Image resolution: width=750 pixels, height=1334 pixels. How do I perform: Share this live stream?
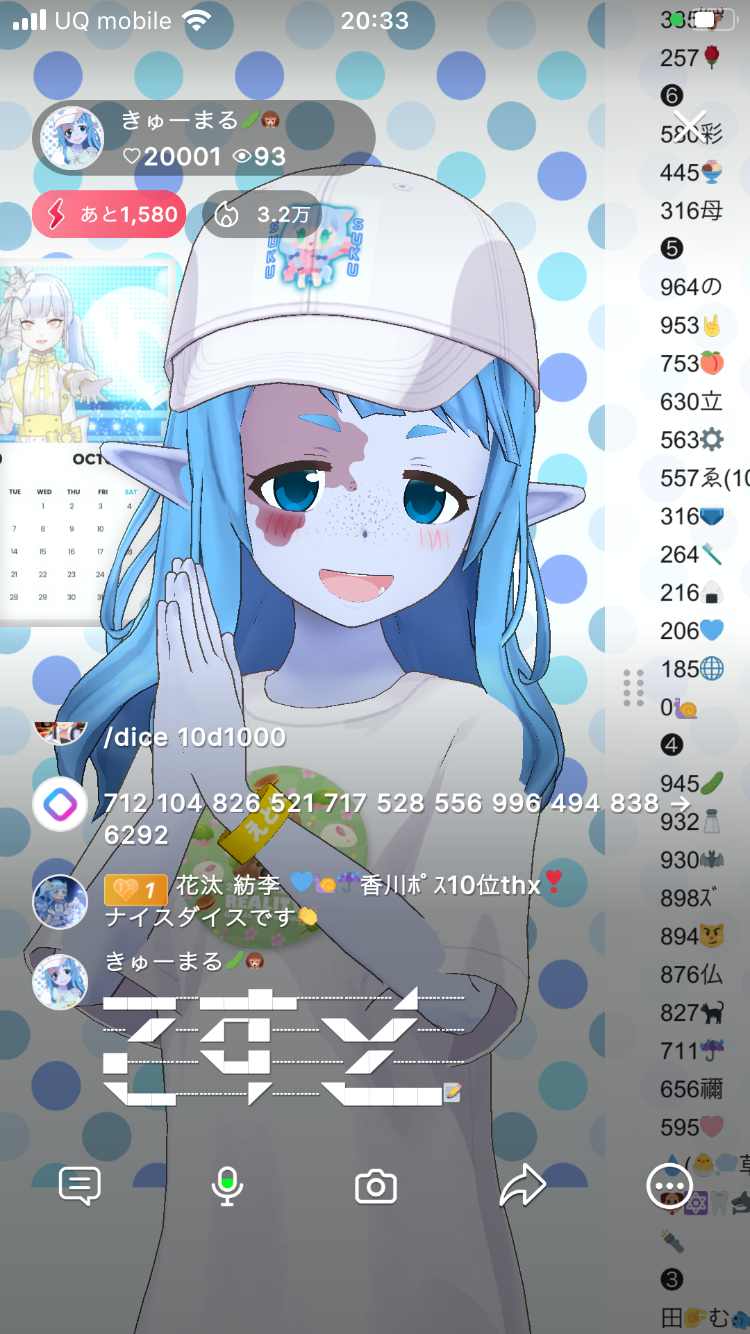point(522,1186)
